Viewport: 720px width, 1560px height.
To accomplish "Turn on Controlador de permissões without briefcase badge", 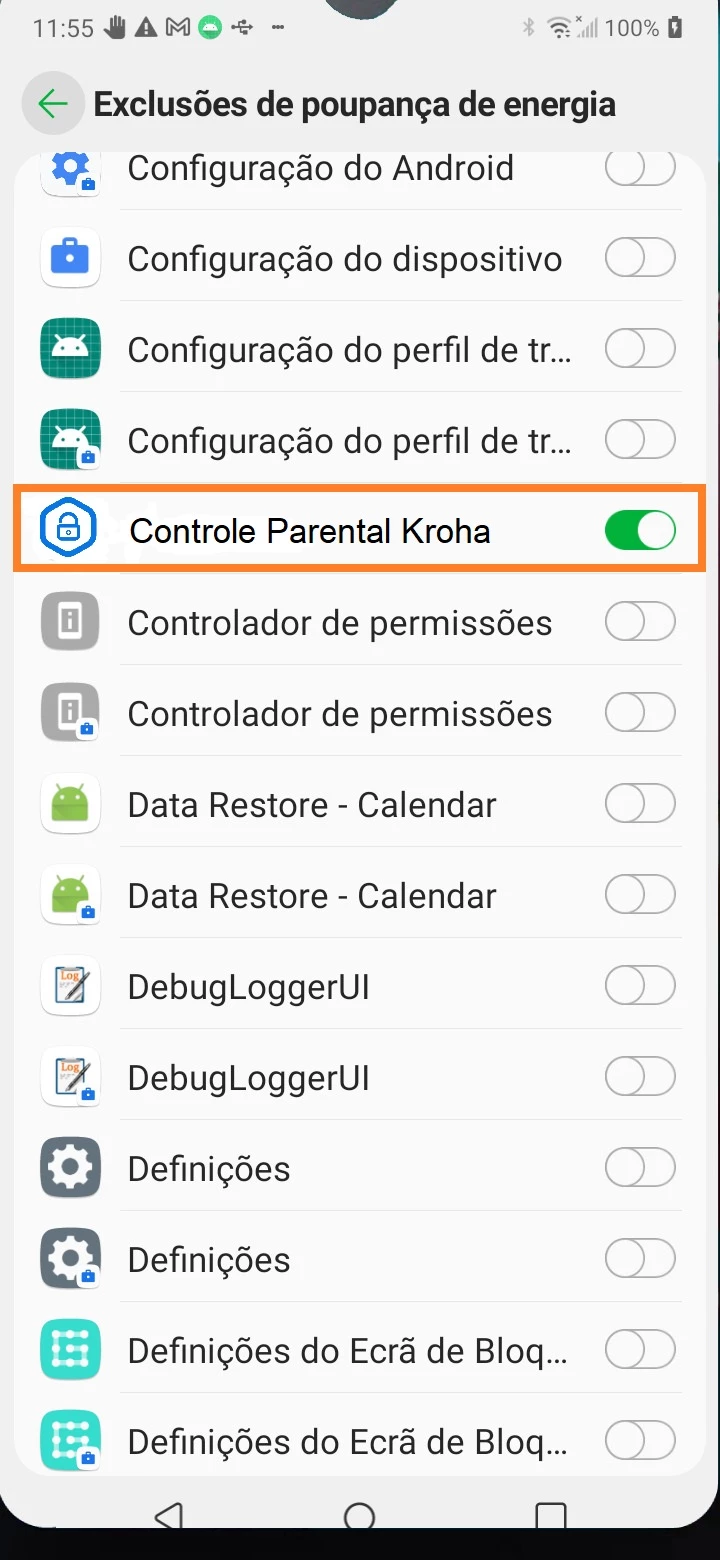I will [x=640, y=622].
